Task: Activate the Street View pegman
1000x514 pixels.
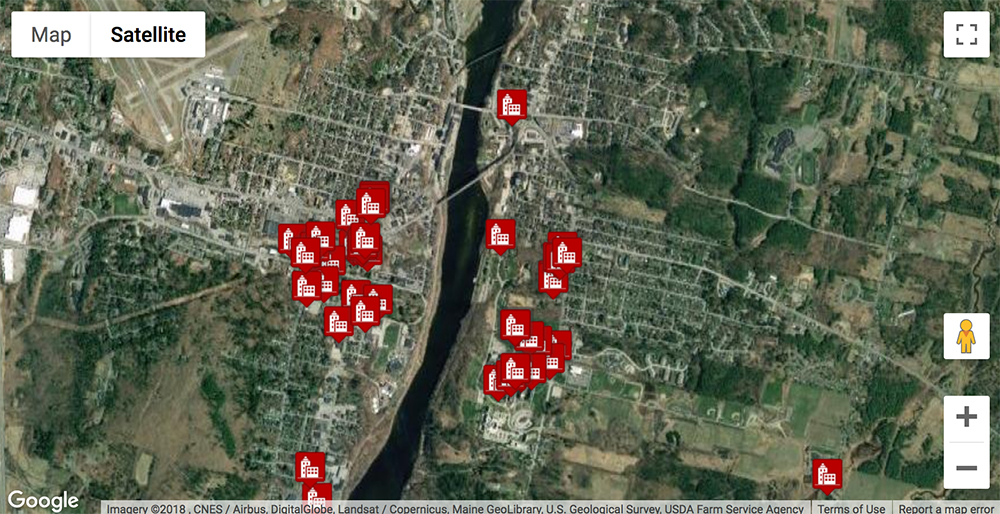Action: [x=966, y=337]
